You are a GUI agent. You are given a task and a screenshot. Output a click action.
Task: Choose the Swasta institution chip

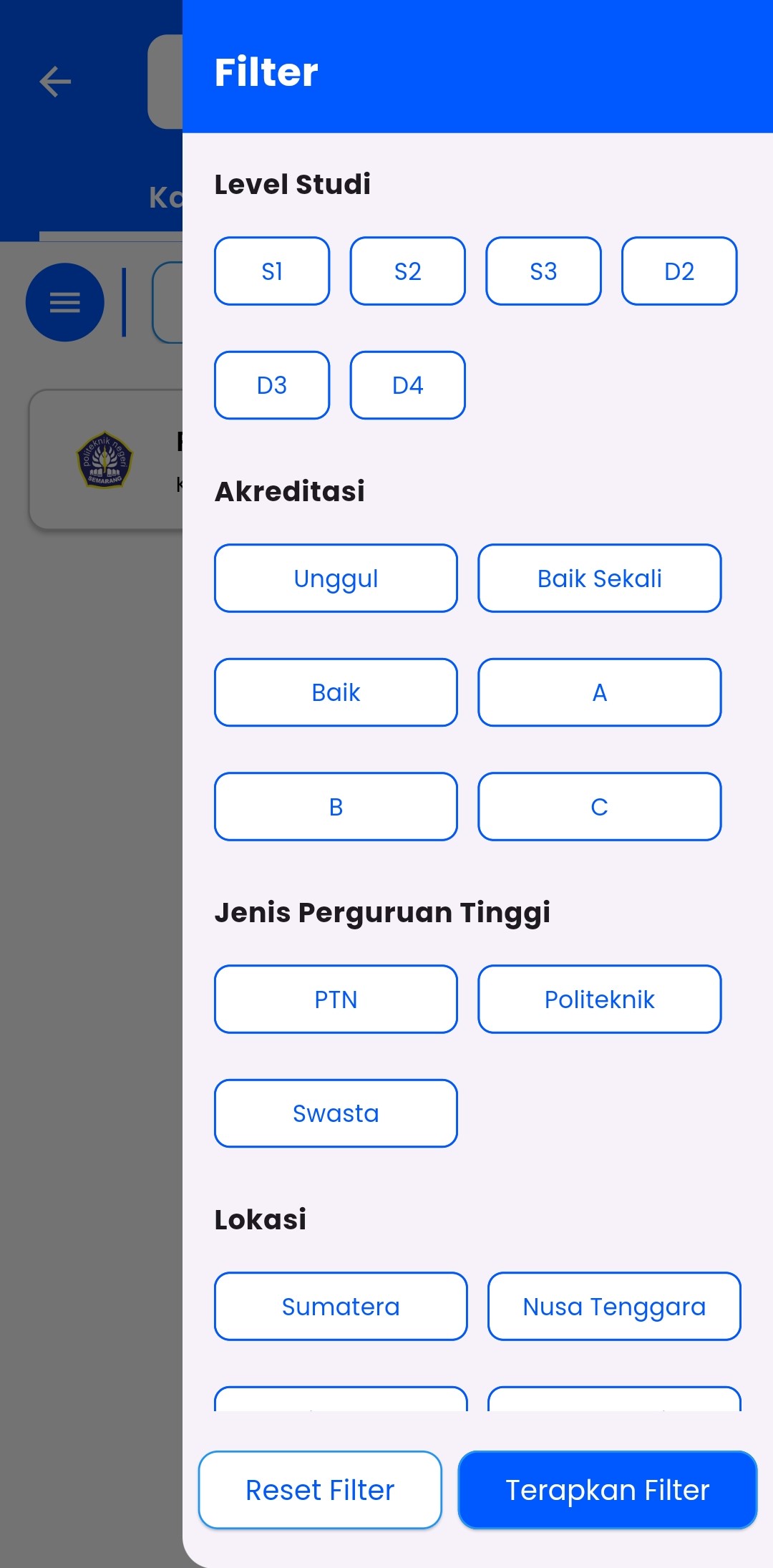pyautogui.click(x=336, y=1113)
